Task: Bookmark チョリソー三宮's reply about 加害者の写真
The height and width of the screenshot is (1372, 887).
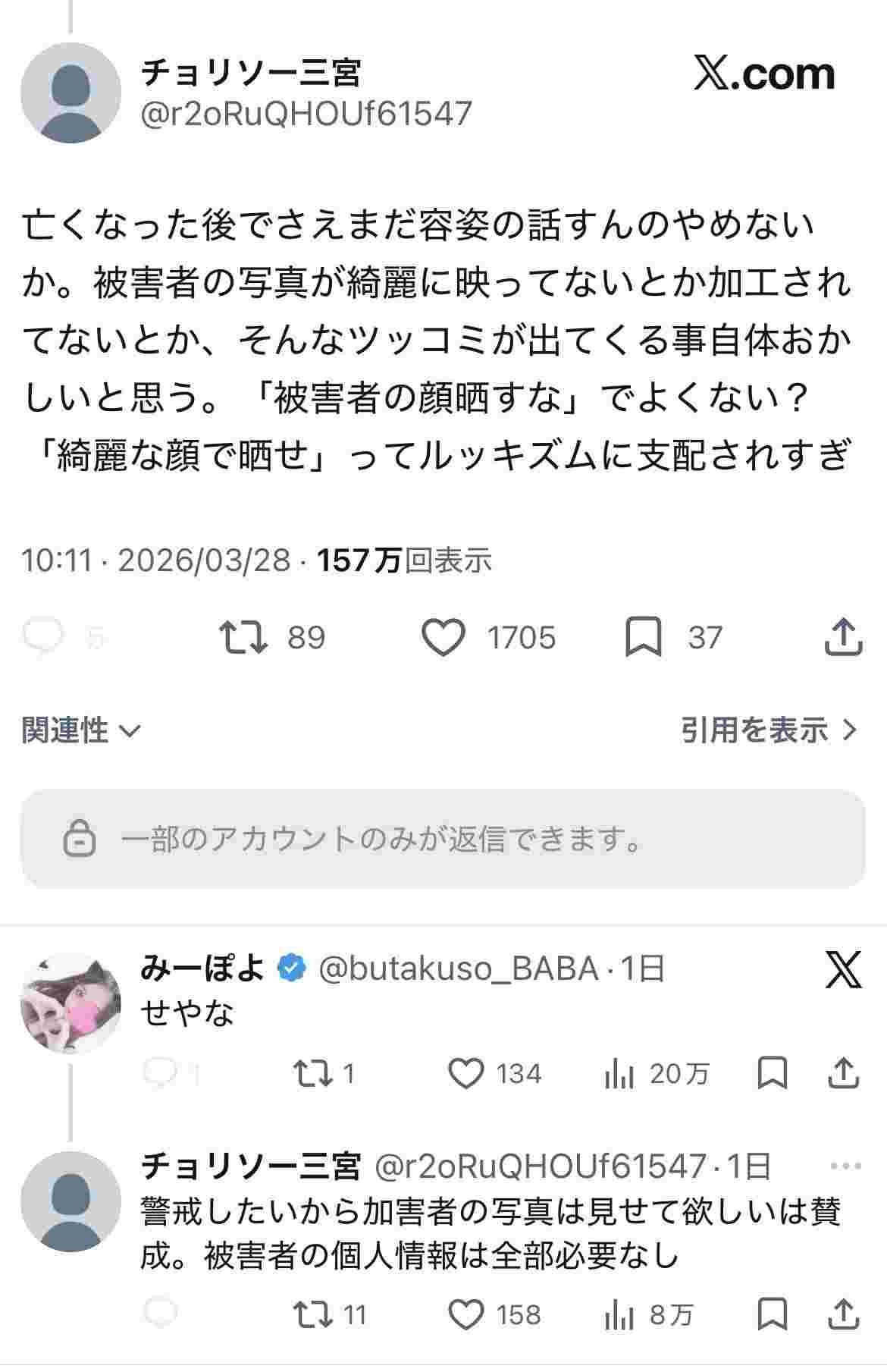Action: (x=772, y=1314)
